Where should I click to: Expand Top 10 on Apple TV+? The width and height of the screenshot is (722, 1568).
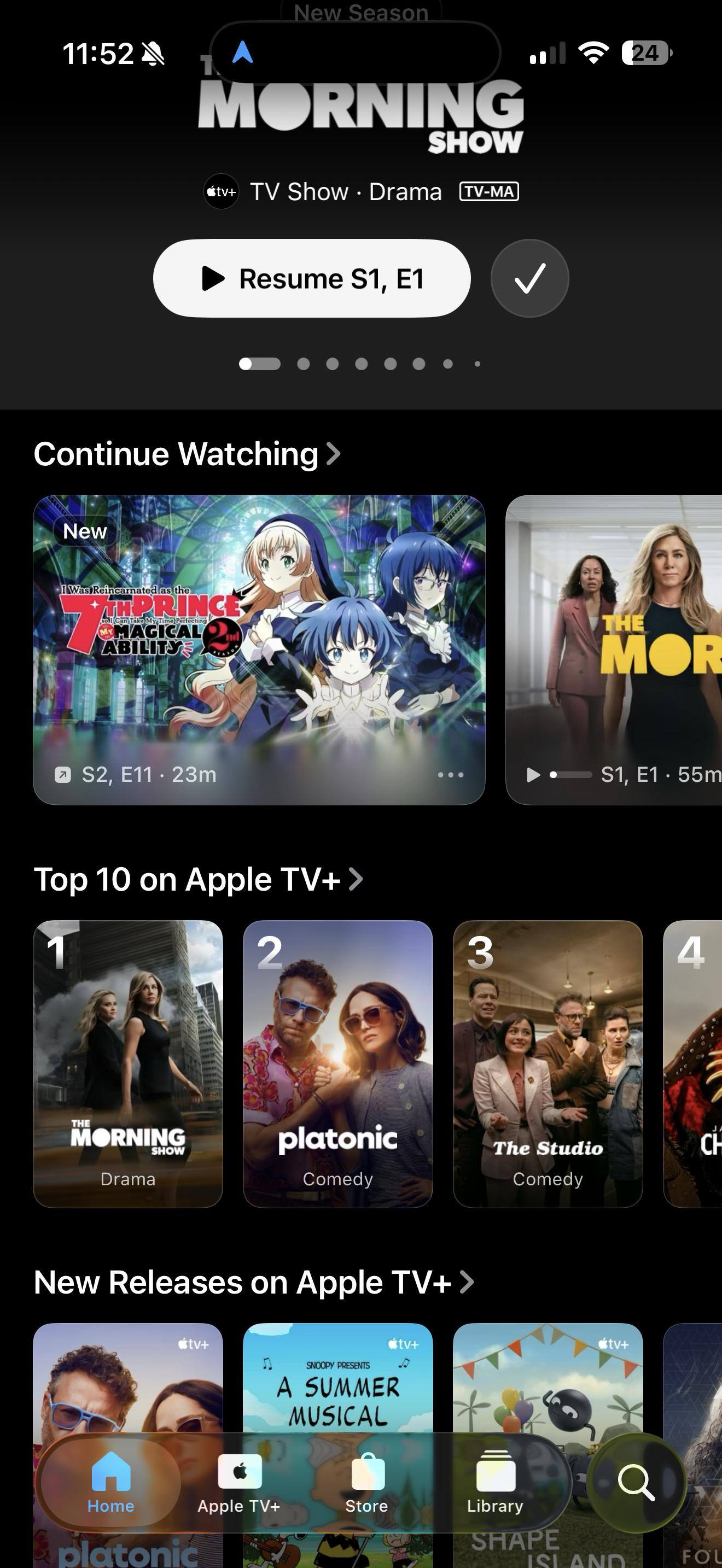198,880
